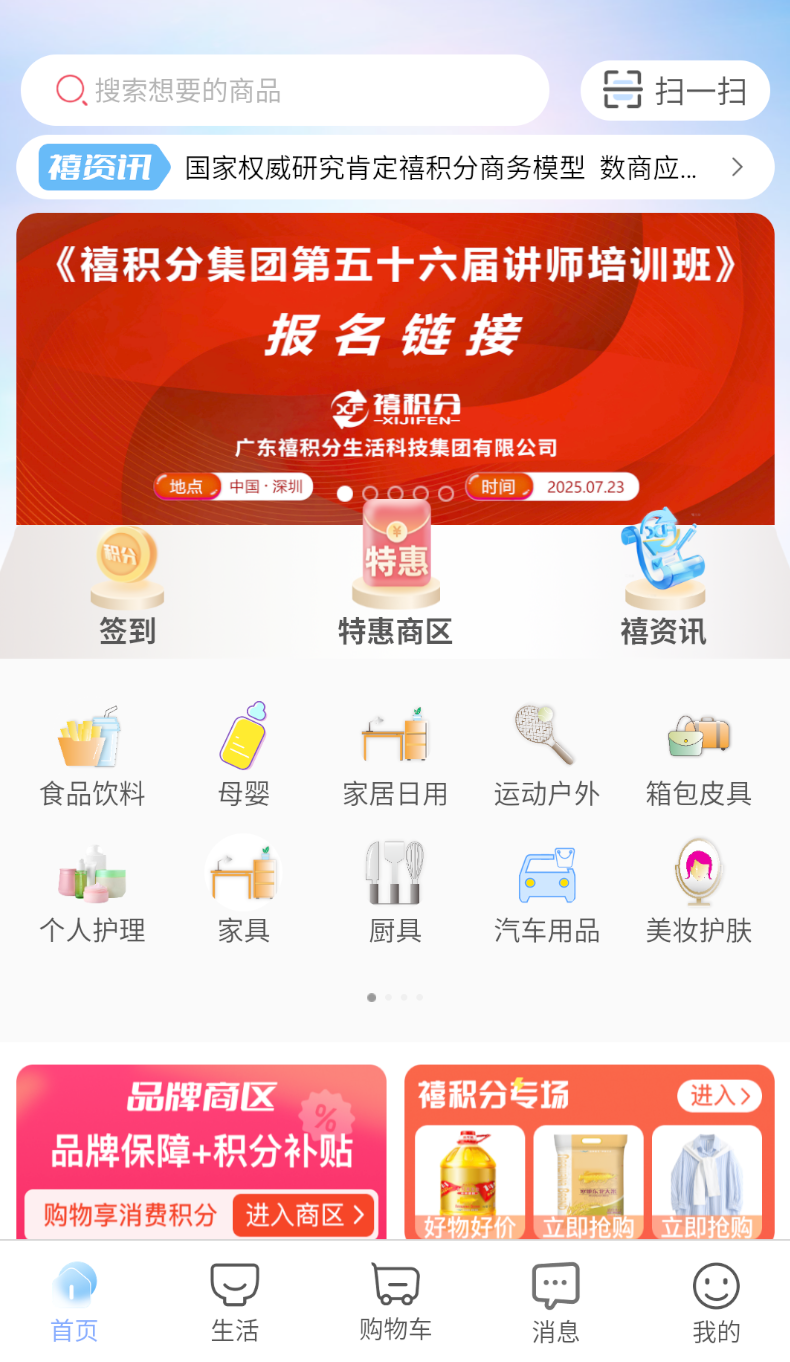Screen dimensions: 790x1362
Task: Tap the search box for products
Action: click(x=284, y=90)
